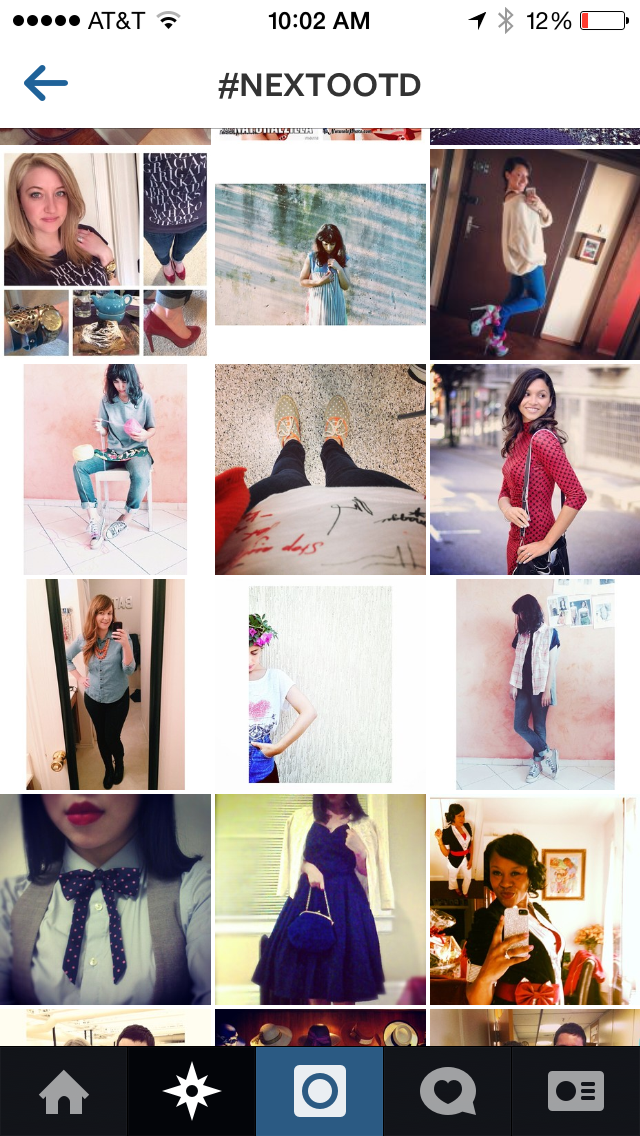The width and height of the screenshot is (640, 1136).
Task: Switch to the Home tab
Action: (x=64, y=1091)
